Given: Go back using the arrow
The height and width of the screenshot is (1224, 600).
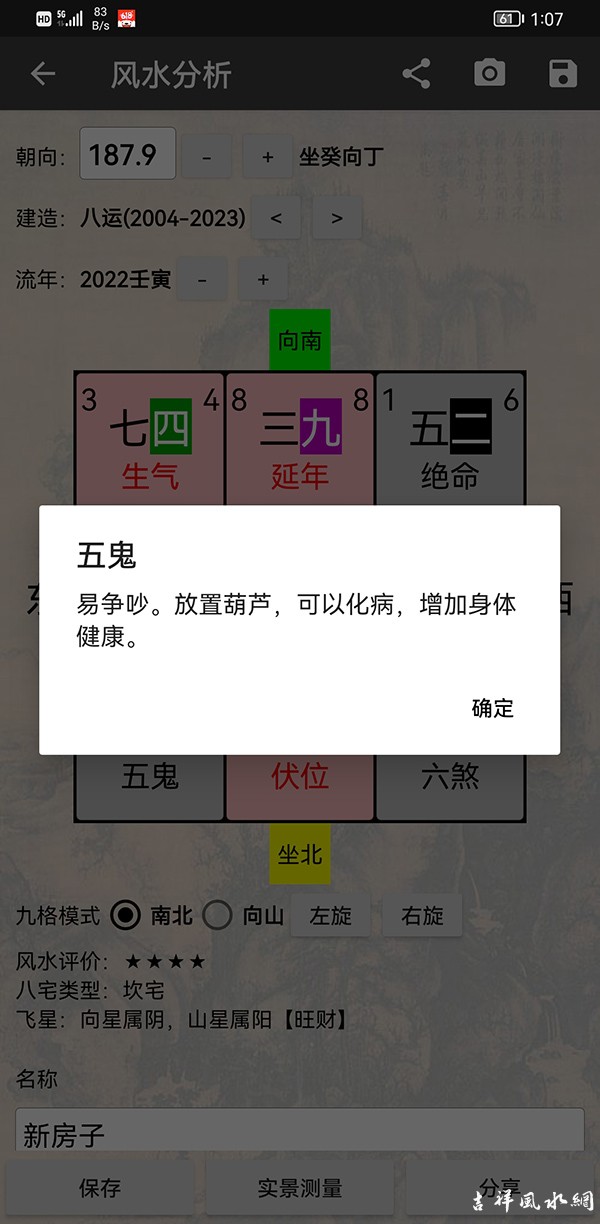Looking at the screenshot, I should tap(42, 73).
